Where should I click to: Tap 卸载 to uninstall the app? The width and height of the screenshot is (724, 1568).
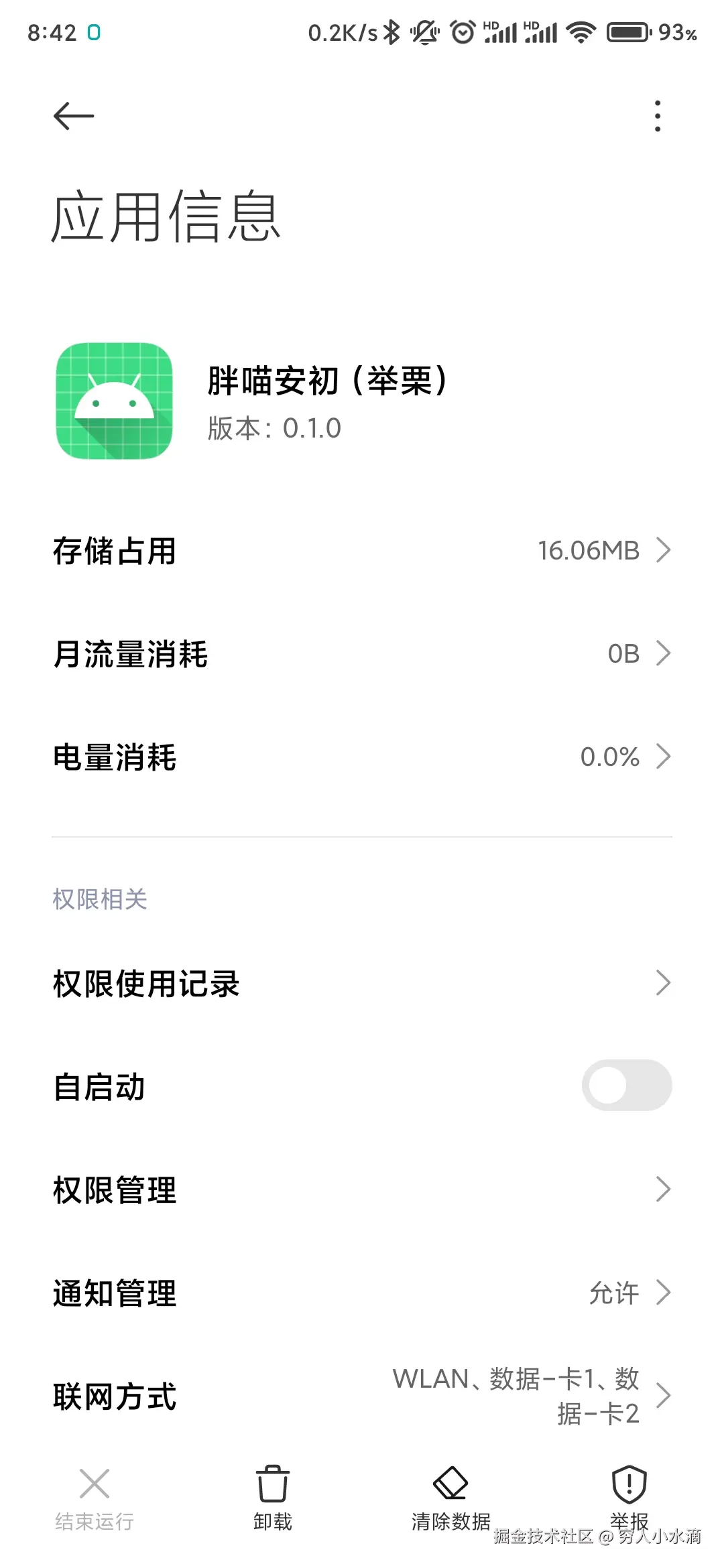[273, 1497]
